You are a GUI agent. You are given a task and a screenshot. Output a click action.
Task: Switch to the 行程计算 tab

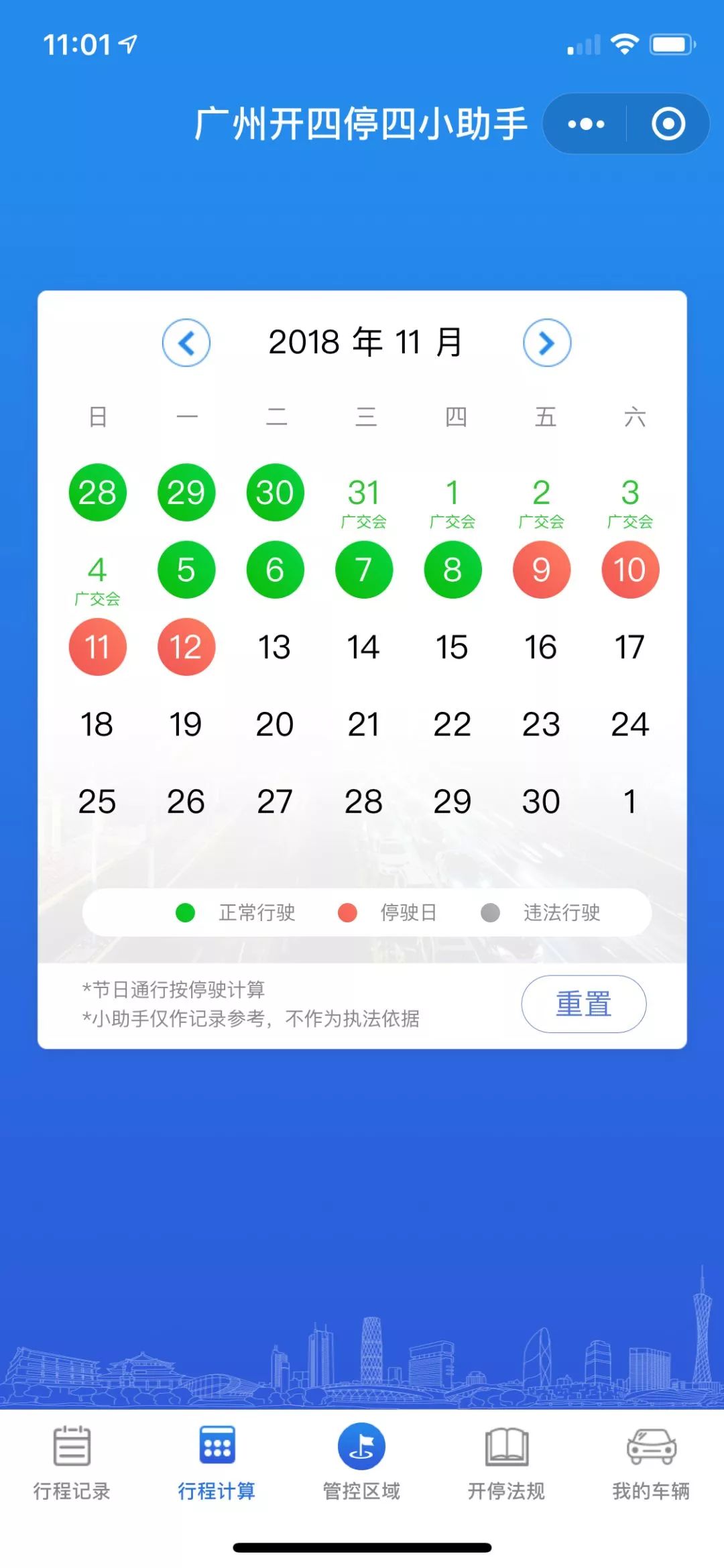217,1461
